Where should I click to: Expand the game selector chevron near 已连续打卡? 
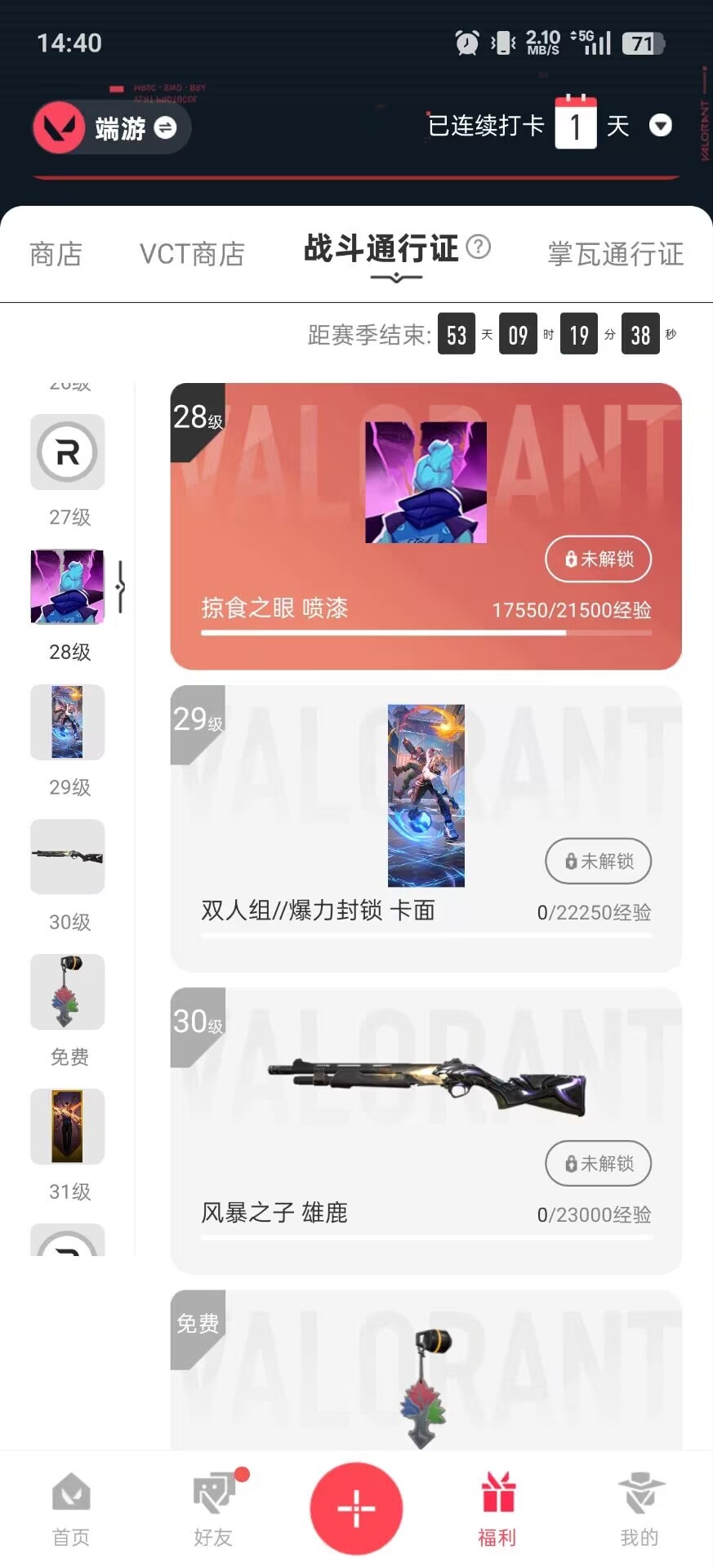point(662,126)
